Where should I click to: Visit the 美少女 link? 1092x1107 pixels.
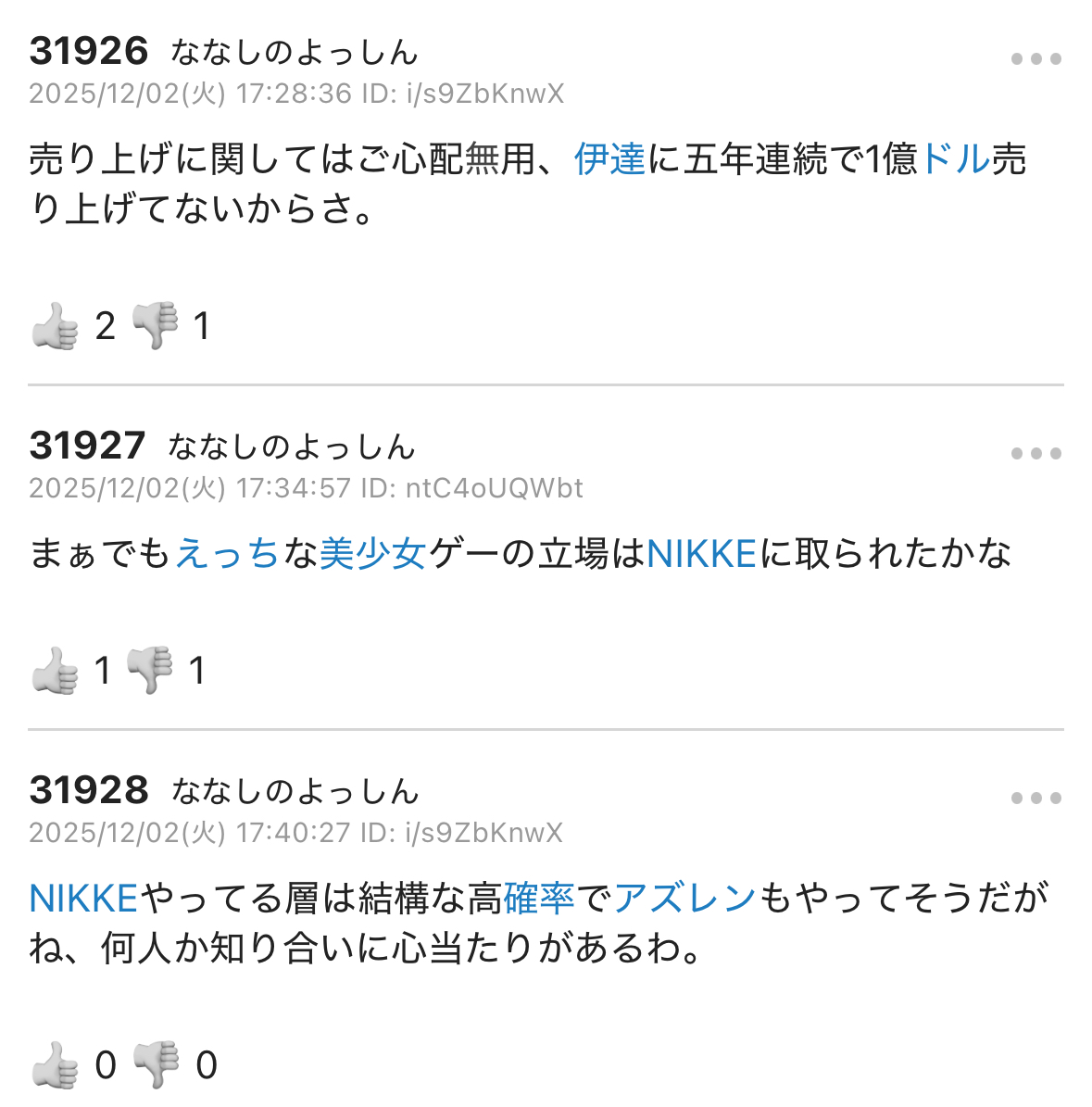(x=372, y=554)
